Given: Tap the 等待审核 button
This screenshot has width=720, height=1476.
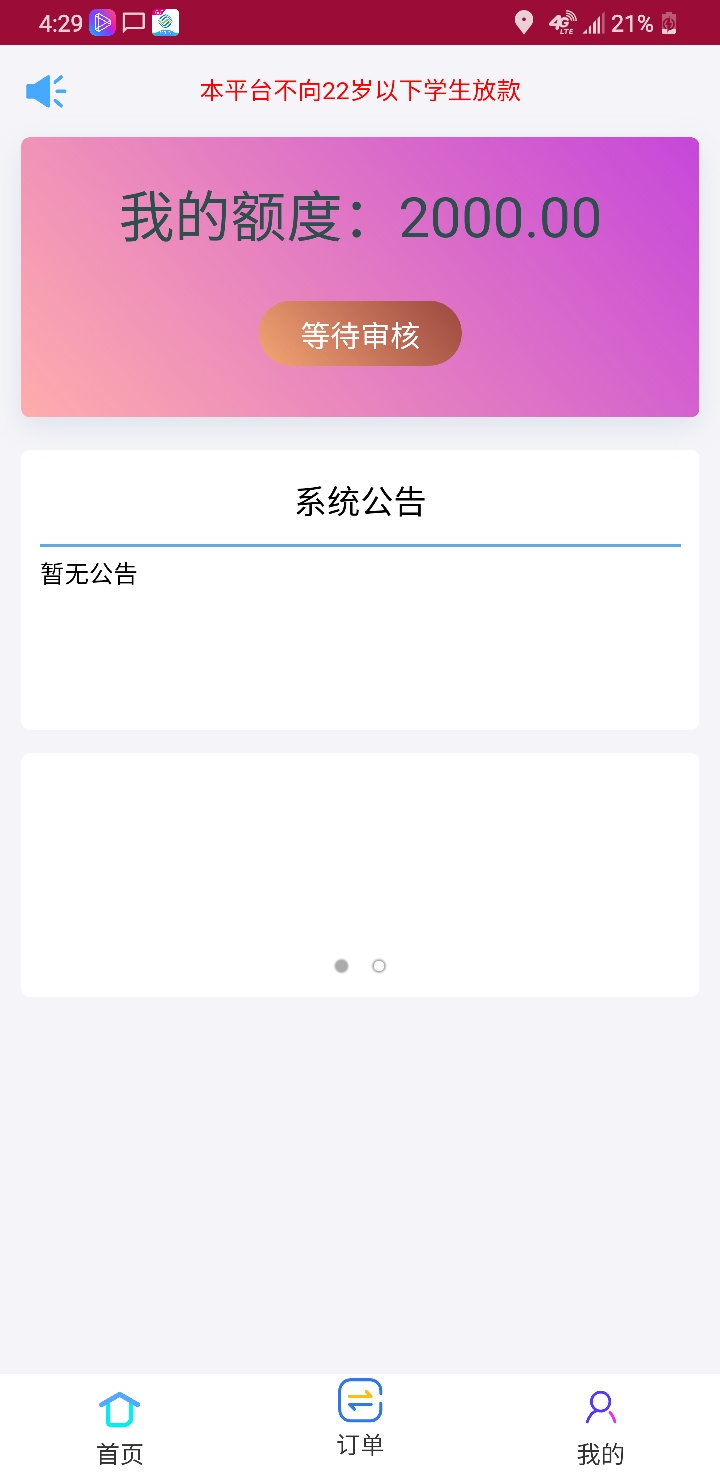Looking at the screenshot, I should (x=360, y=334).
